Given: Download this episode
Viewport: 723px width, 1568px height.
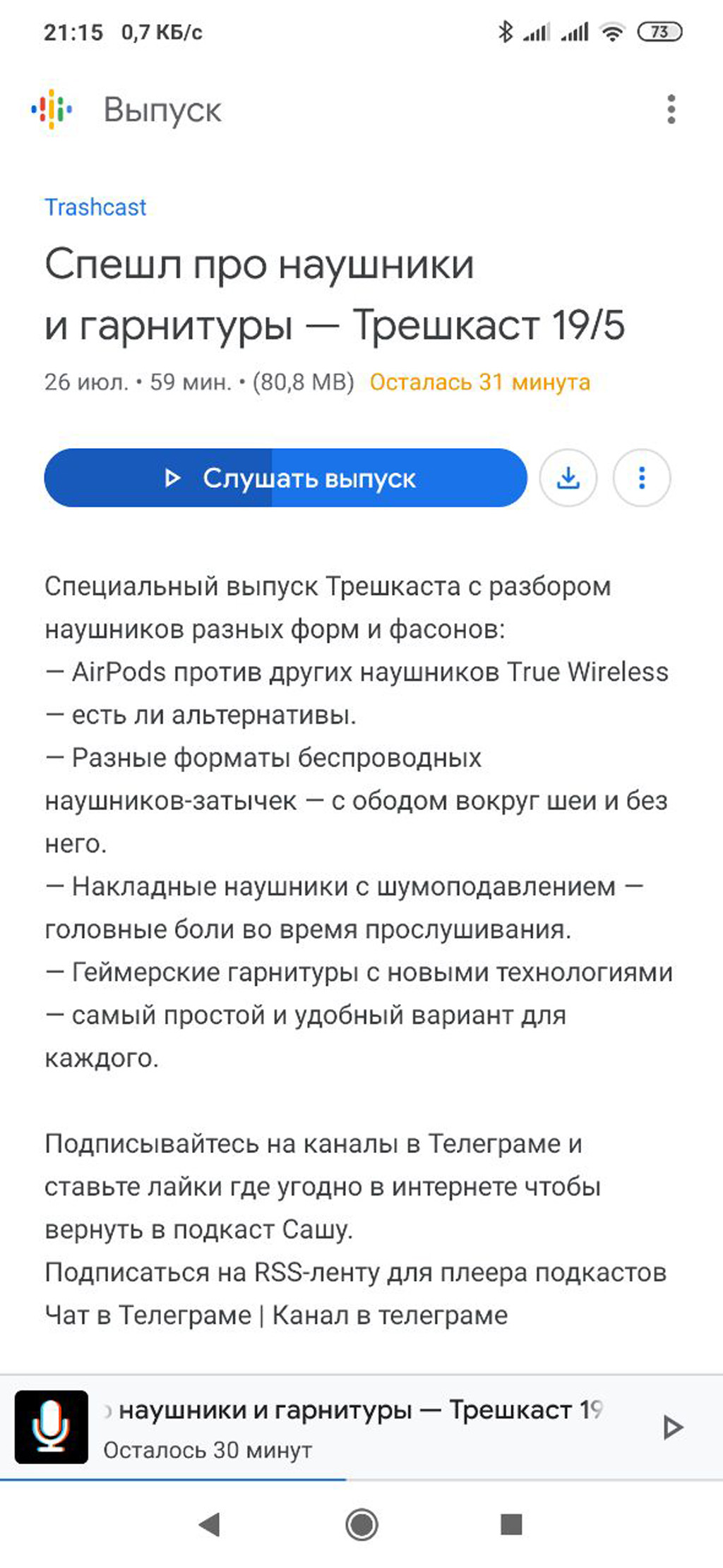Looking at the screenshot, I should point(568,478).
